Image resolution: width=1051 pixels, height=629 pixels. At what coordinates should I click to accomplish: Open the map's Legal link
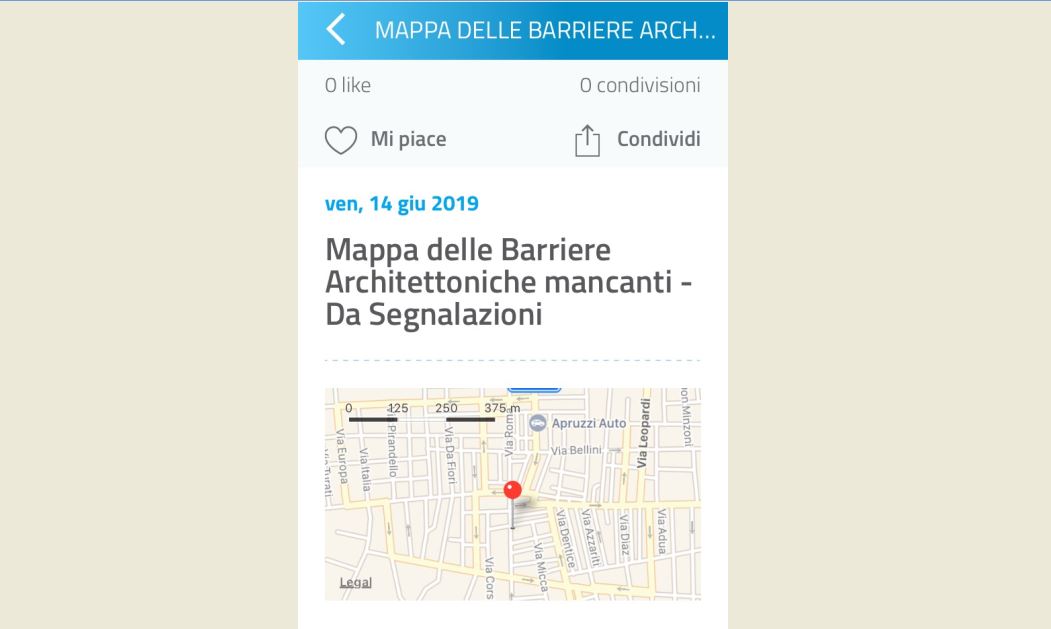pos(355,582)
